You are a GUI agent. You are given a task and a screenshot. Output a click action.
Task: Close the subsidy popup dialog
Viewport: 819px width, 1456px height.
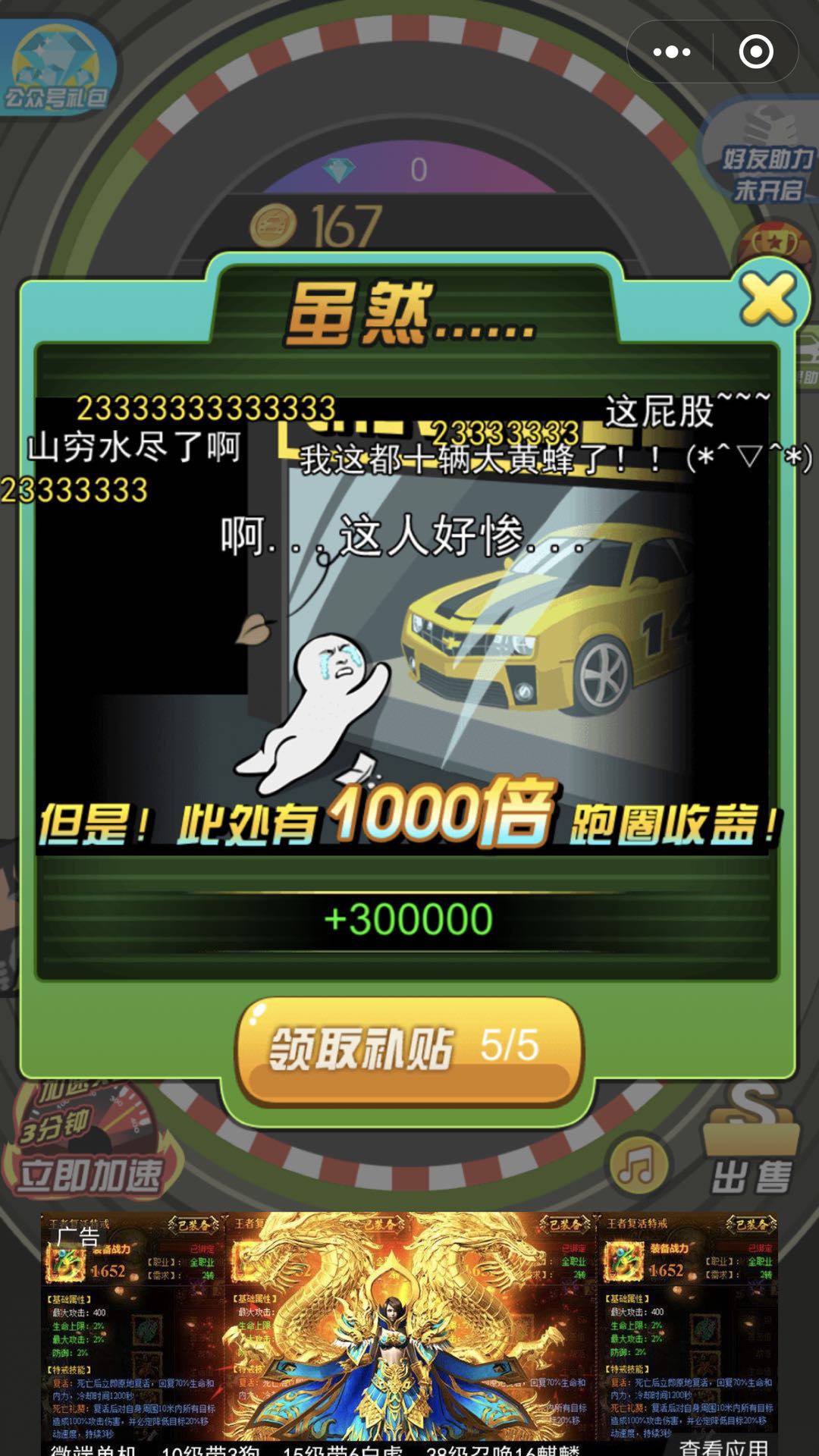(768, 298)
